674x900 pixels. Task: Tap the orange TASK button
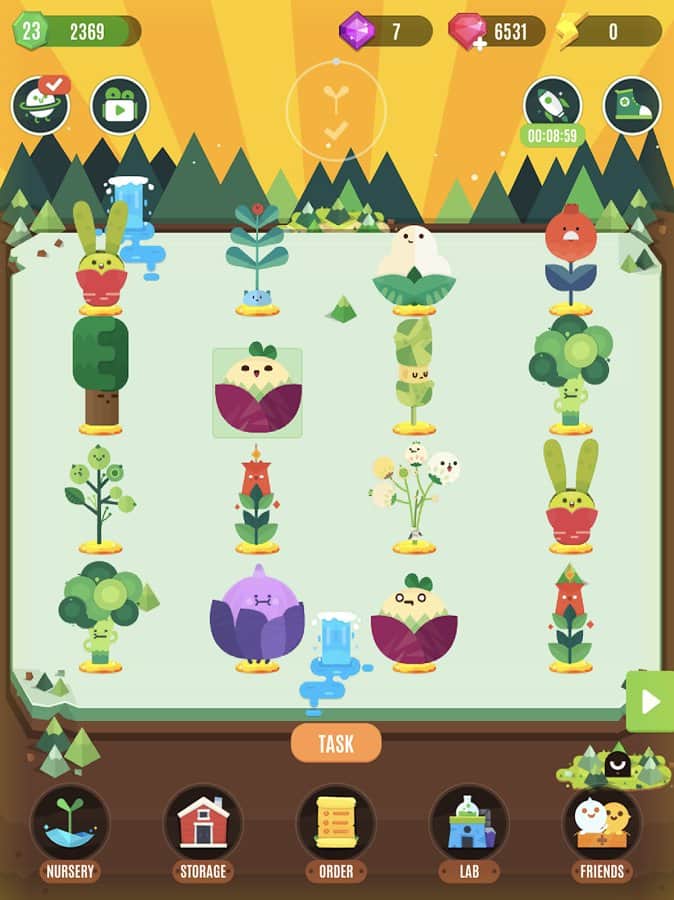pos(336,743)
